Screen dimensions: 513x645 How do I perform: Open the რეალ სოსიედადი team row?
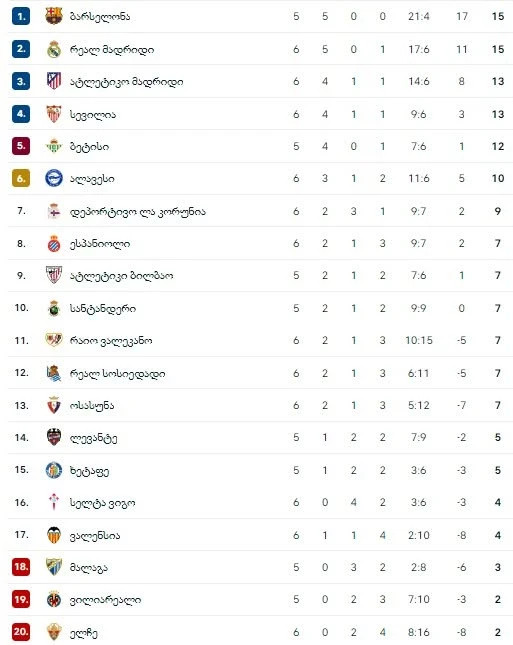(260, 373)
